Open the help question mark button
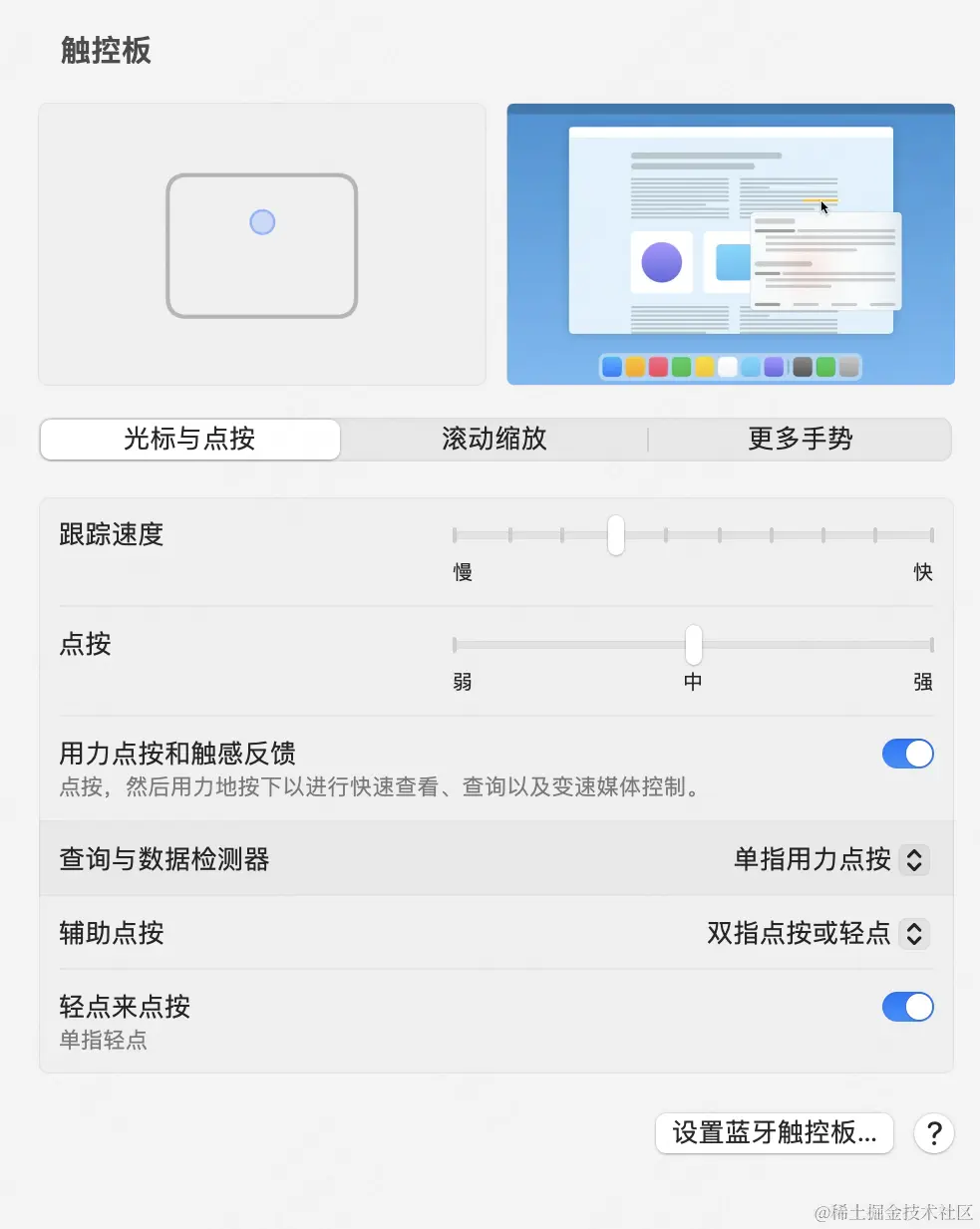 point(933,1133)
